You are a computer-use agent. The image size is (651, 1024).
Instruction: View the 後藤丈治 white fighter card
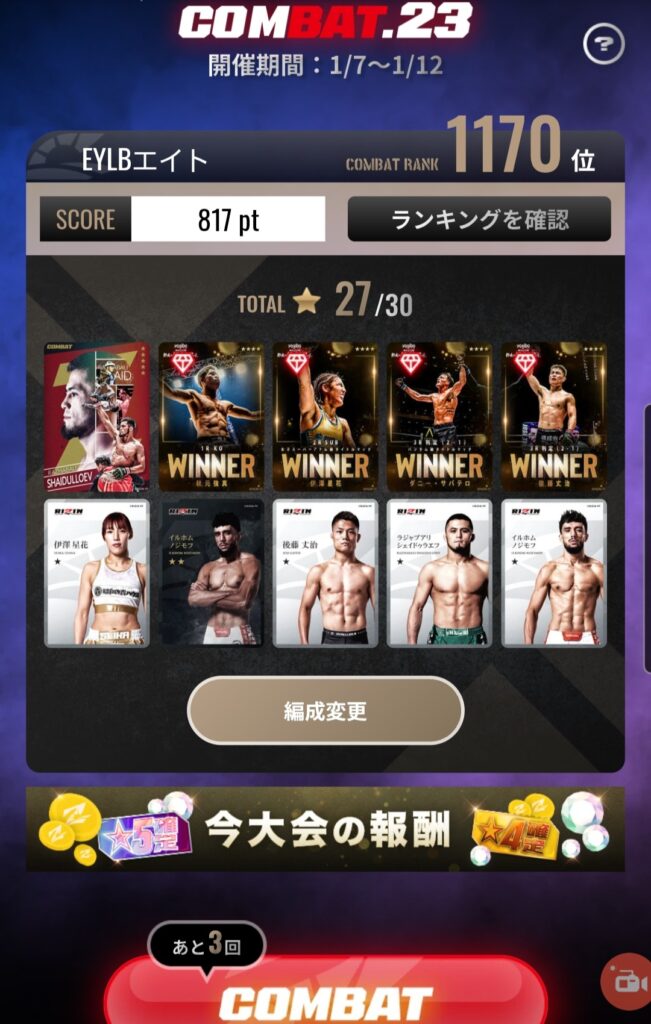pyautogui.click(x=325, y=573)
